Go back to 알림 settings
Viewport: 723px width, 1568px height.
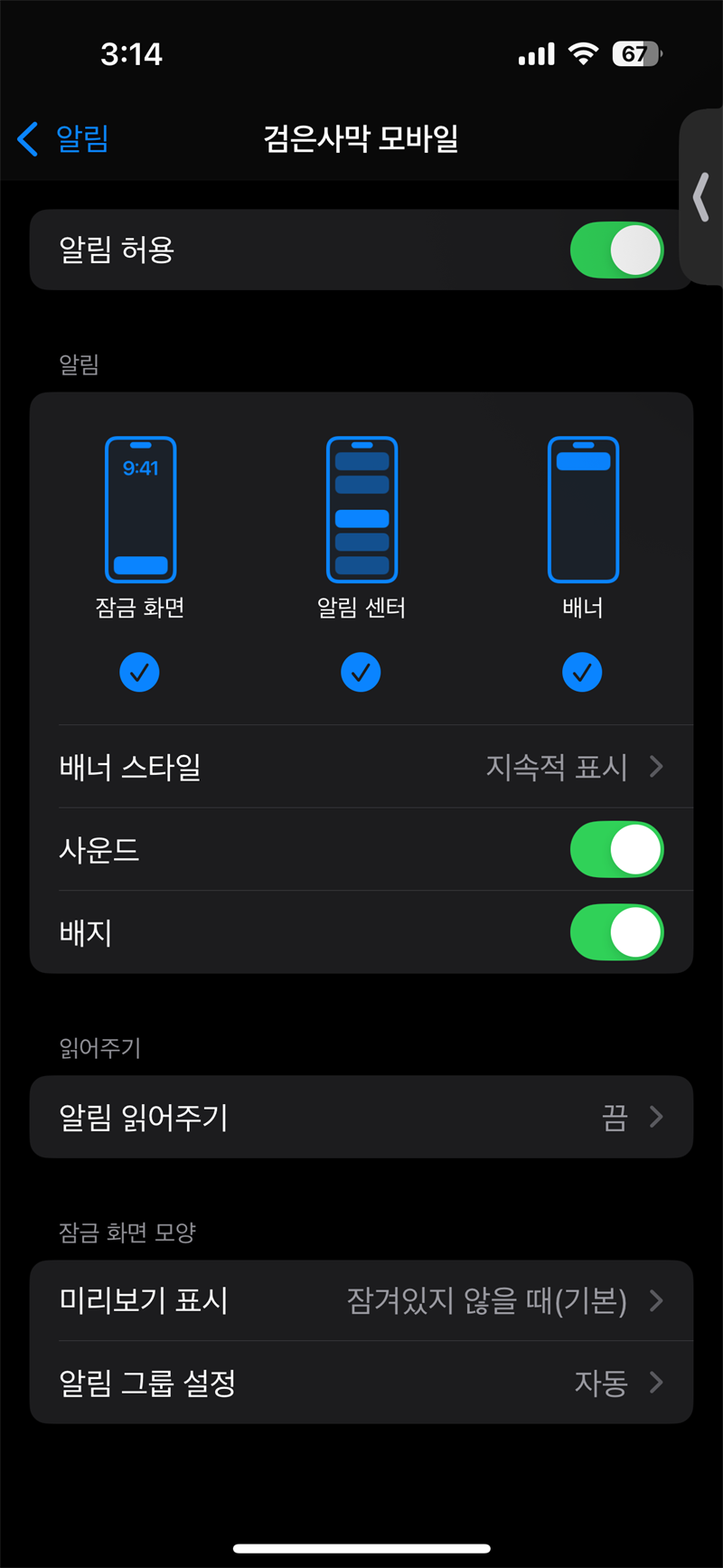[x=63, y=139]
